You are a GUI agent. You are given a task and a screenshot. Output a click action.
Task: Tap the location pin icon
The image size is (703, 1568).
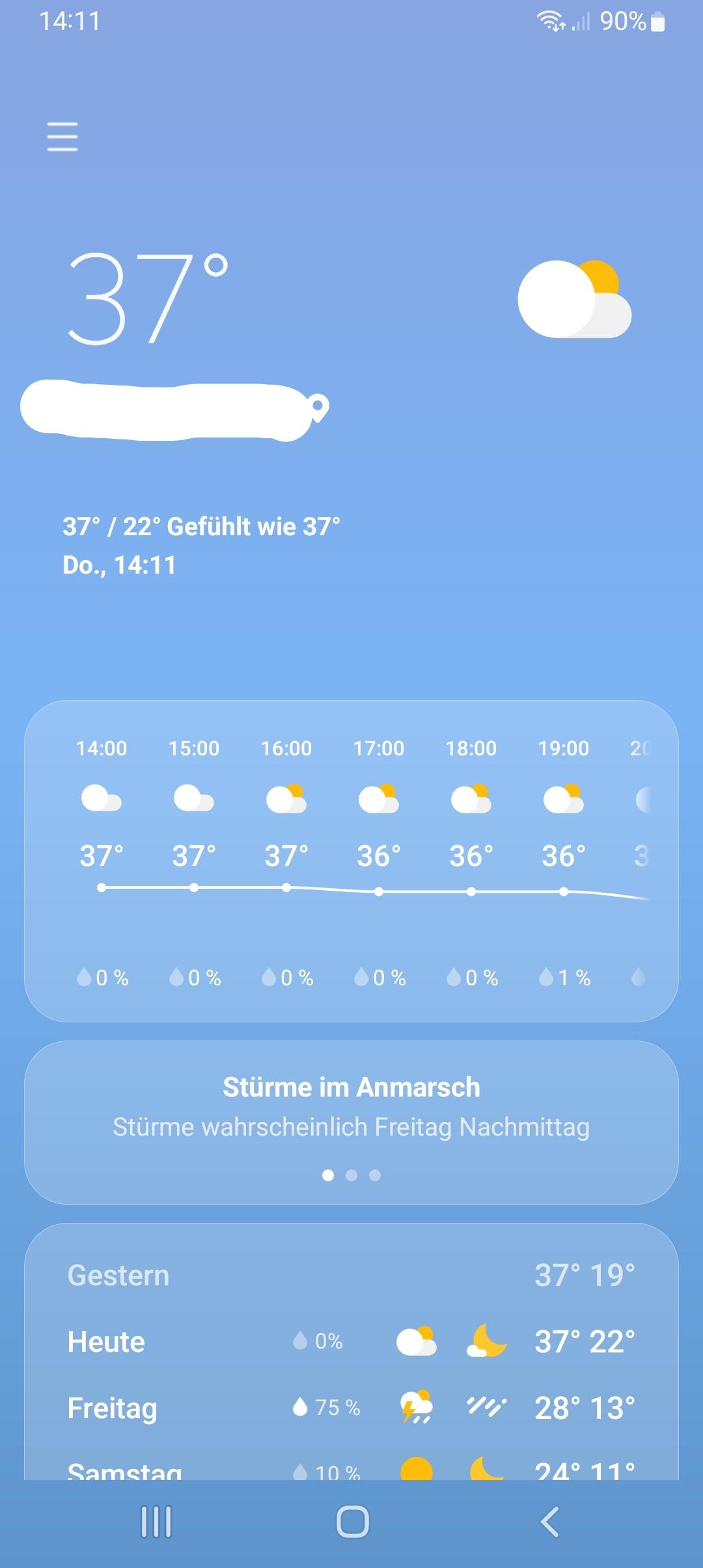318,408
